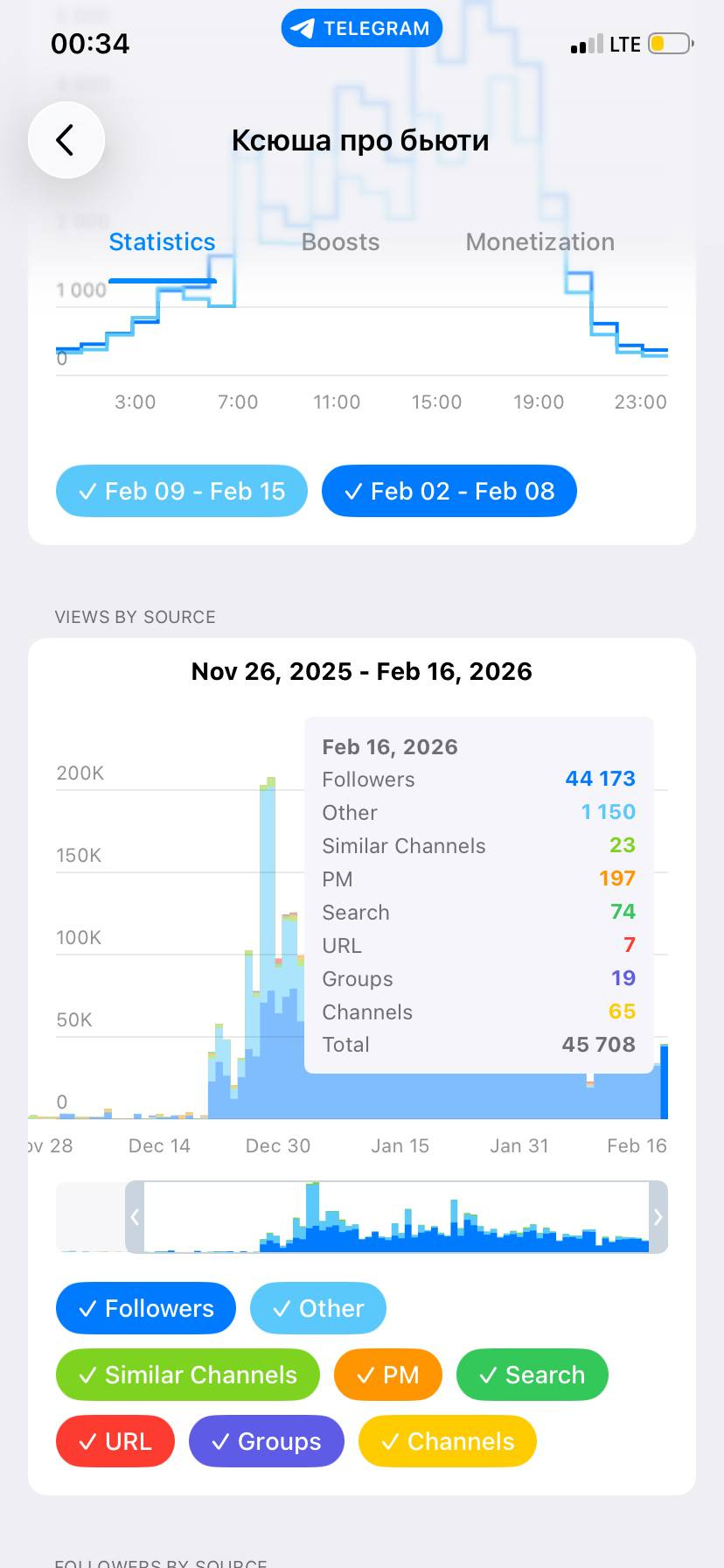Switch to the Boosts tab

[340, 242]
